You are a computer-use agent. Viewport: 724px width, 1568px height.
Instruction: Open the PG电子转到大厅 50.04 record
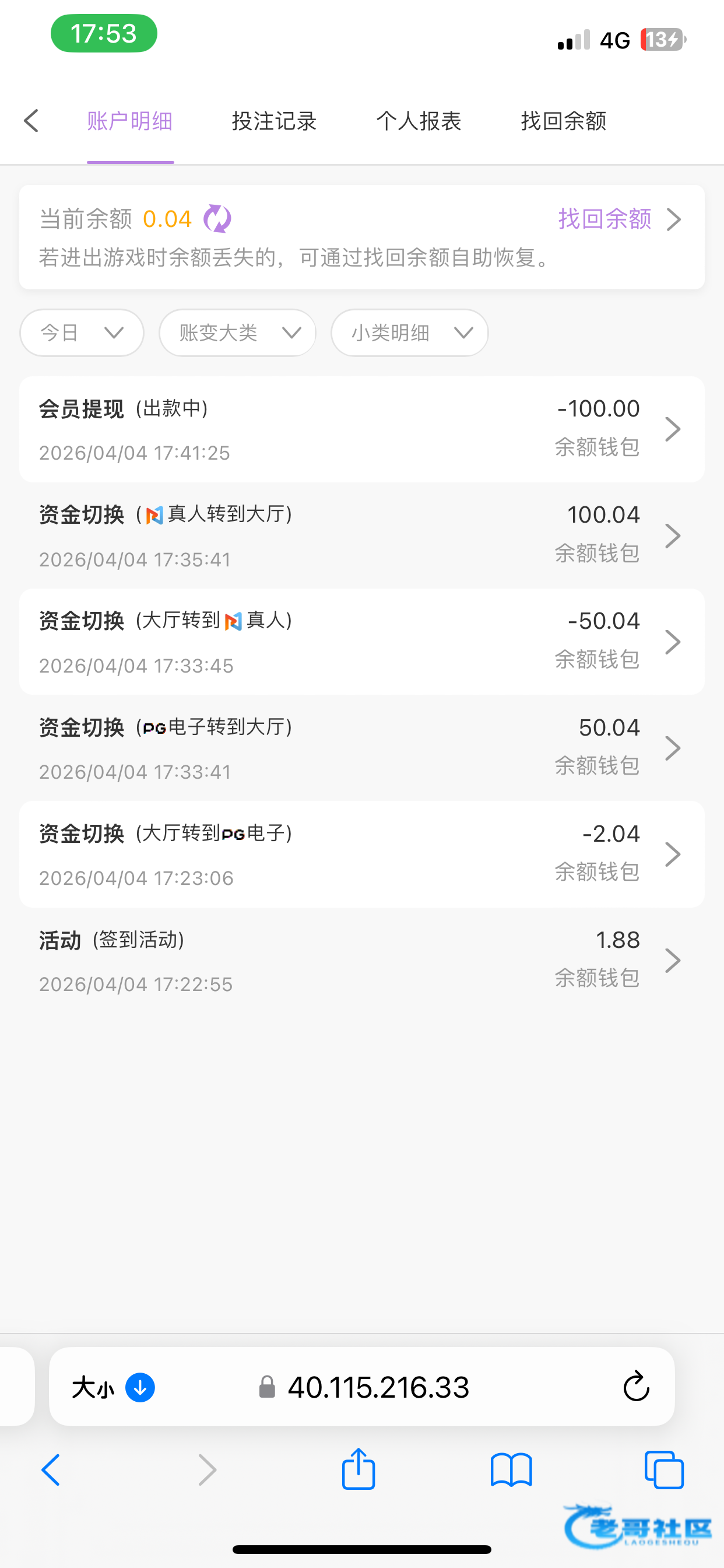pyautogui.click(x=361, y=748)
